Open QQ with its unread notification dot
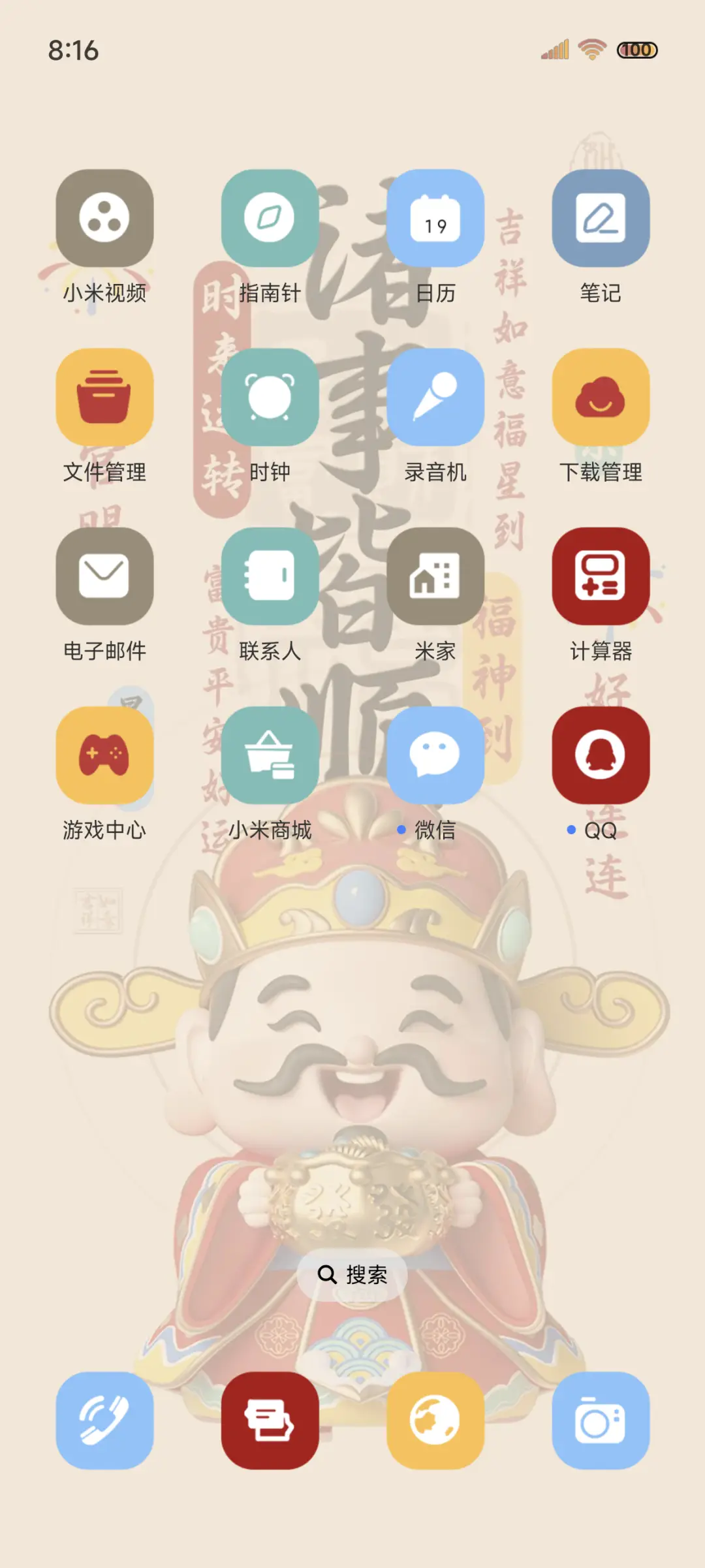The image size is (705, 1568). pos(601,757)
